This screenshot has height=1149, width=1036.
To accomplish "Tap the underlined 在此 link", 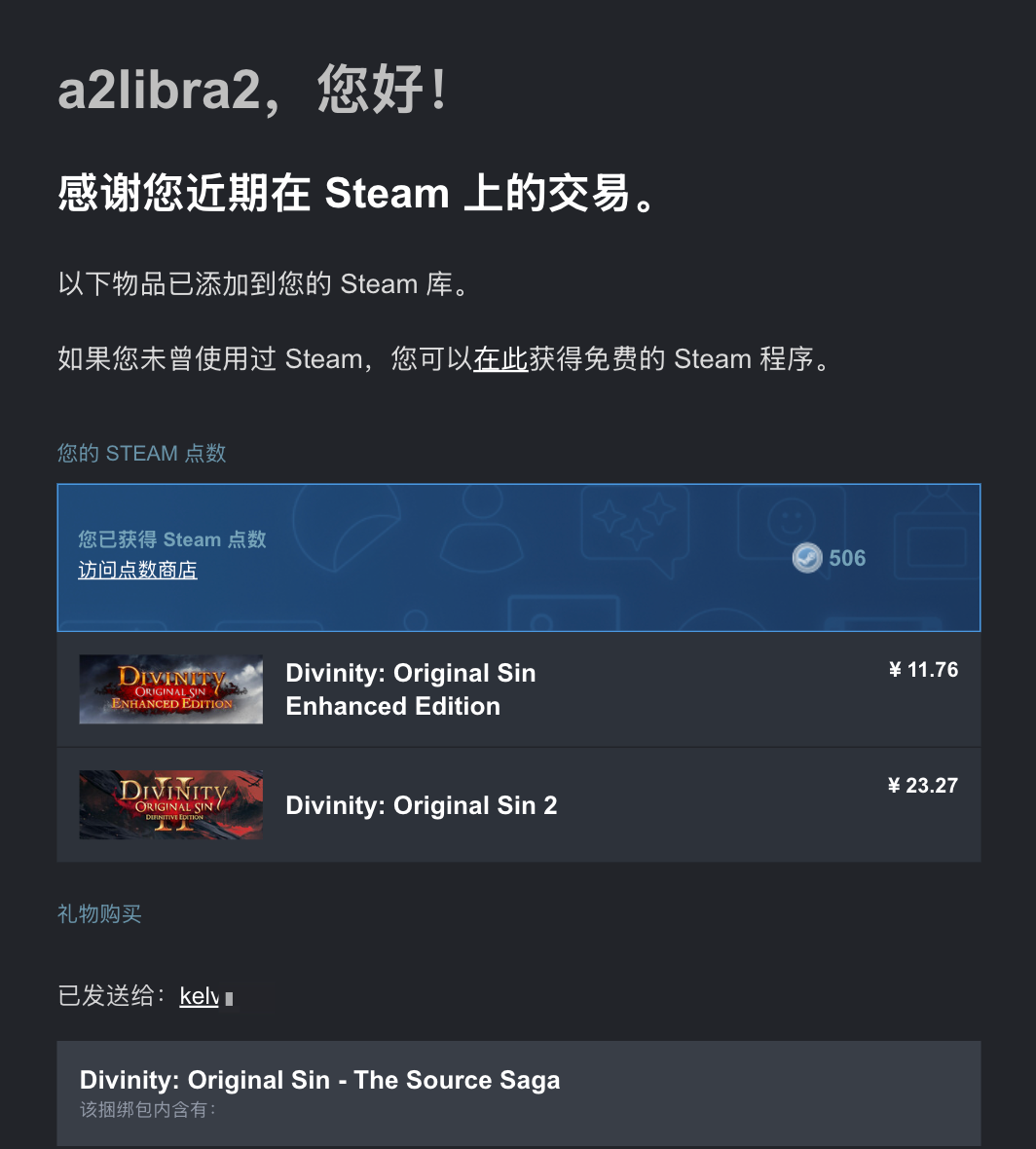I will [x=500, y=359].
